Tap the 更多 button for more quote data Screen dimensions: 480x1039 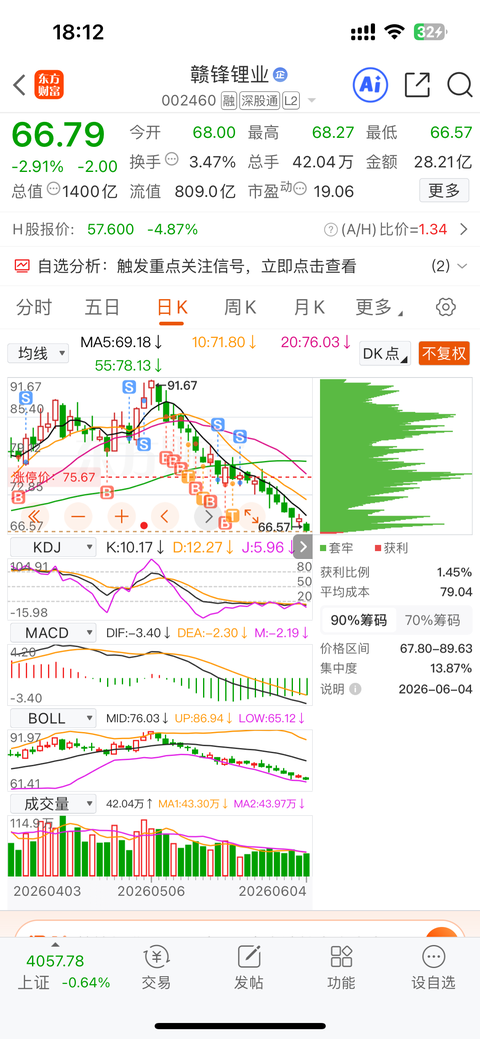click(444, 191)
